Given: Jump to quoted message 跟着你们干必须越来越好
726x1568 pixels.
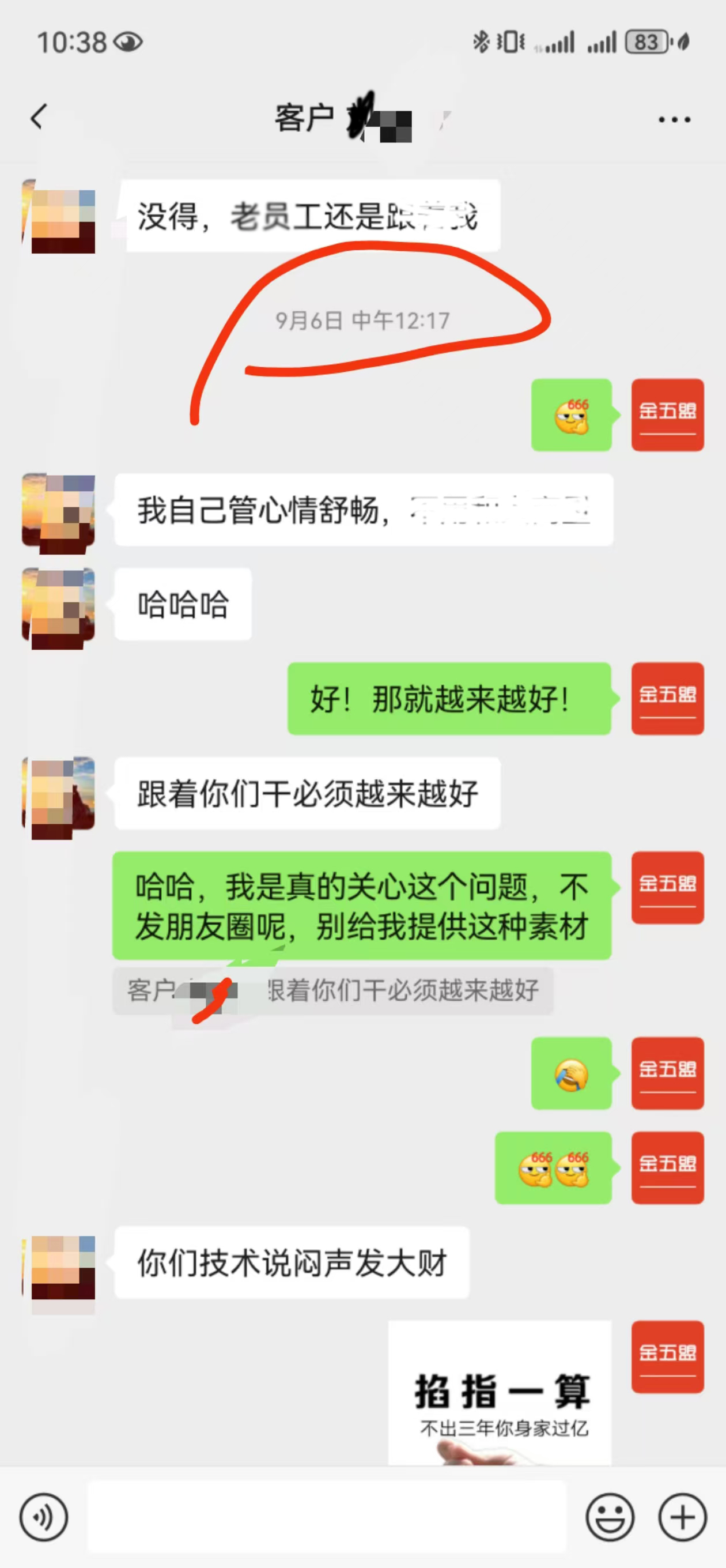Looking at the screenshot, I should tap(333, 990).
